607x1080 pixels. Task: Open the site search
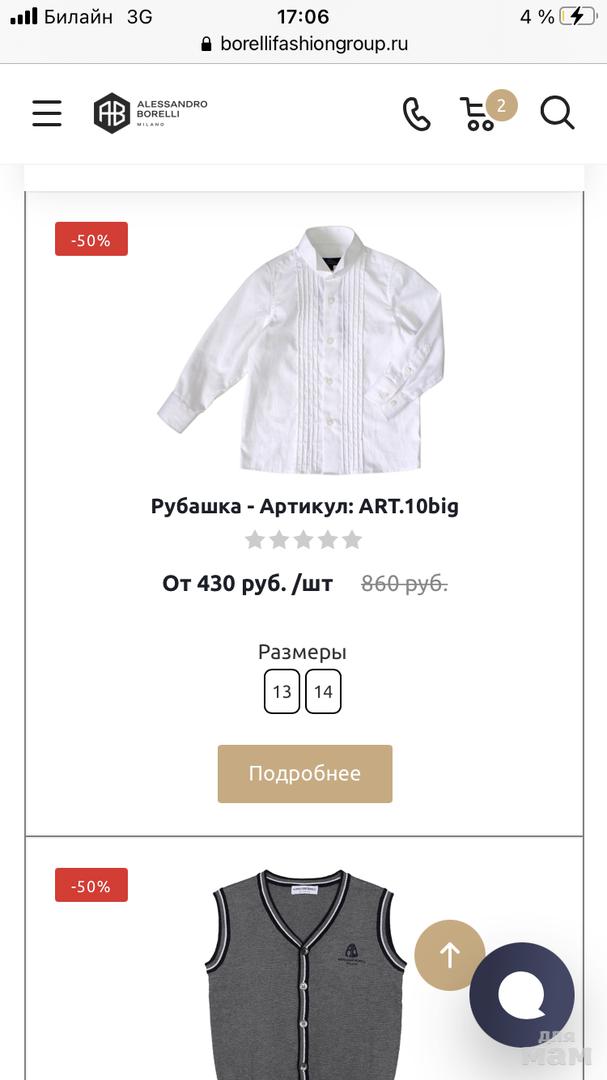click(x=557, y=113)
